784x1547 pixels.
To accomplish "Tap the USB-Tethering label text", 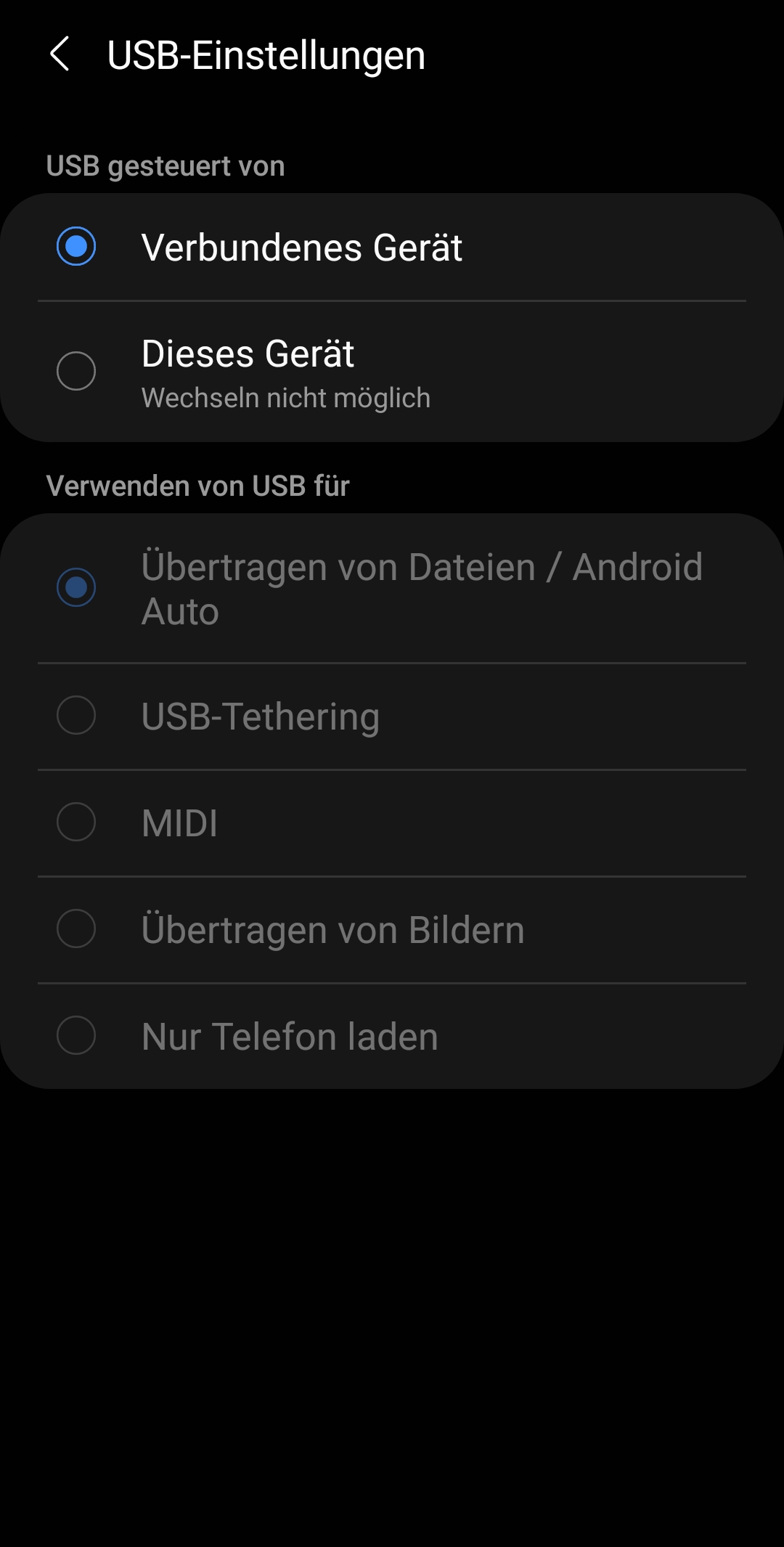I will 260,717.
